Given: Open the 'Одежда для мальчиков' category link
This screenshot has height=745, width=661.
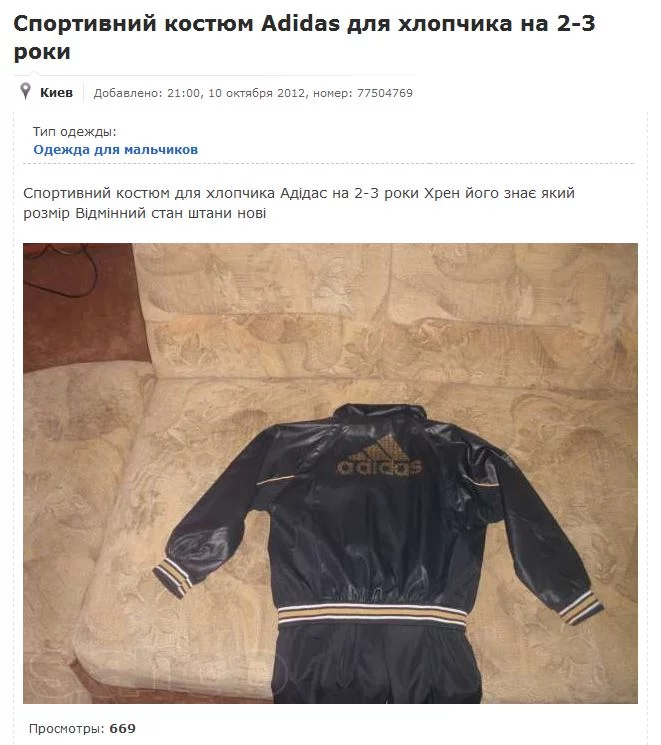Looking at the screenshot, I should point(115,149).
